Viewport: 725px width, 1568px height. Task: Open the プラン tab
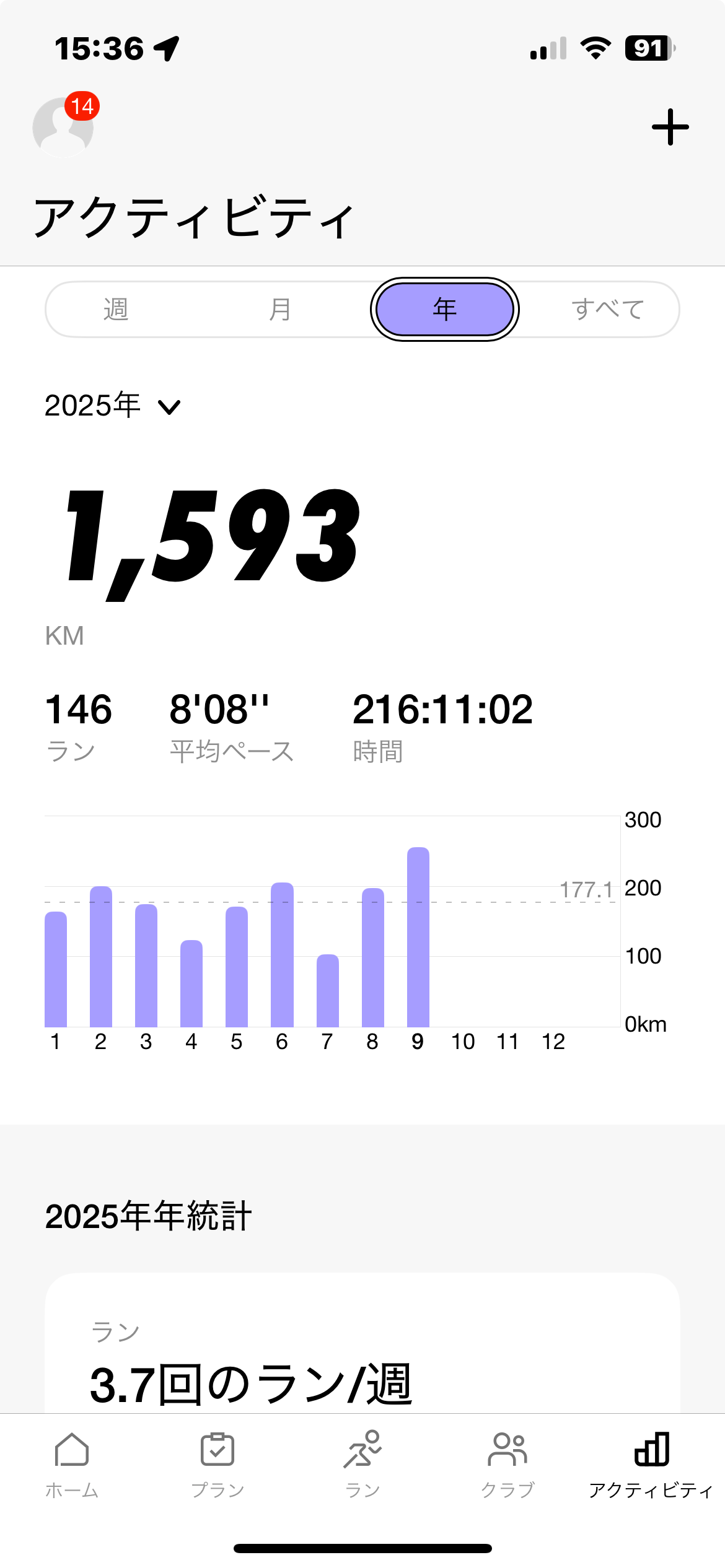(217, 1464)
